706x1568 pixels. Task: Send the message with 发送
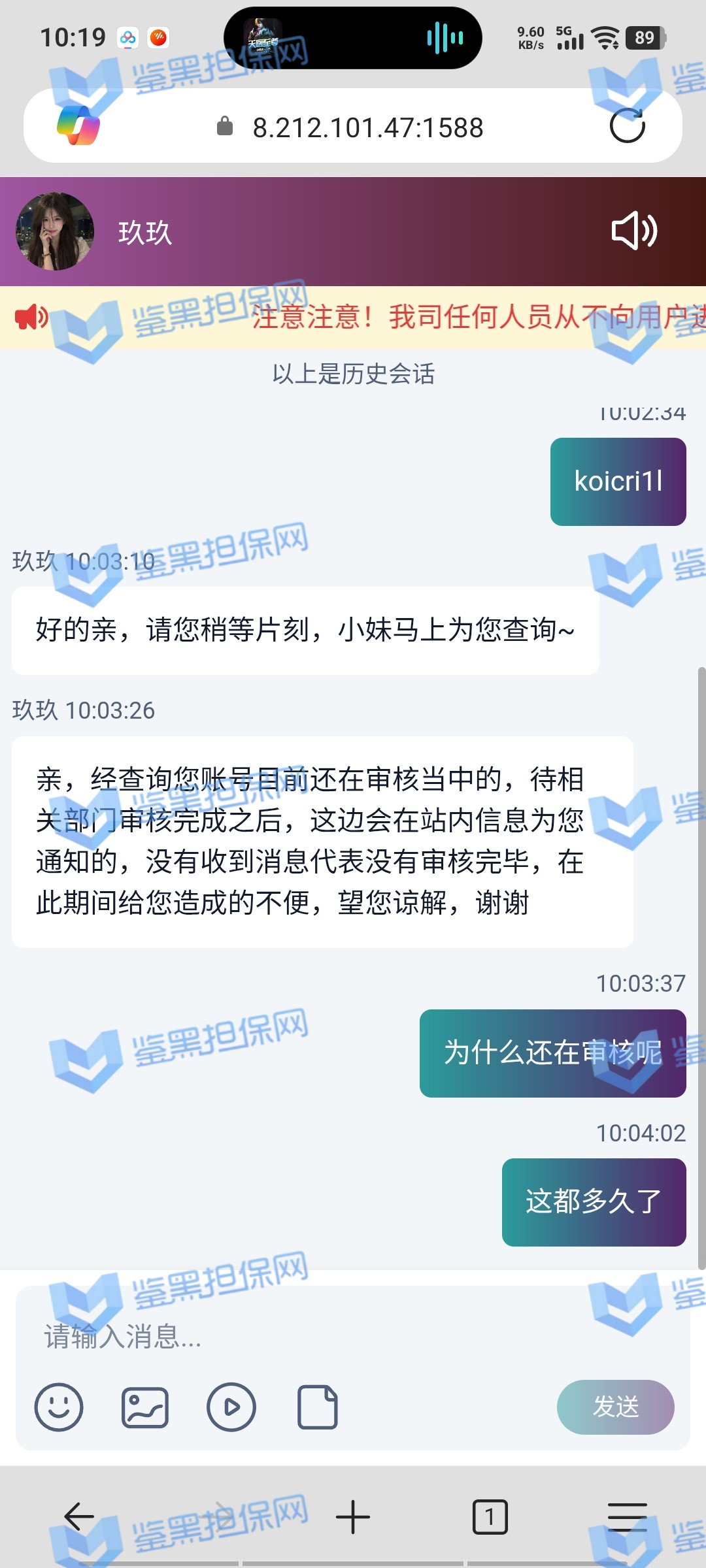click(x=615, y=1407)
